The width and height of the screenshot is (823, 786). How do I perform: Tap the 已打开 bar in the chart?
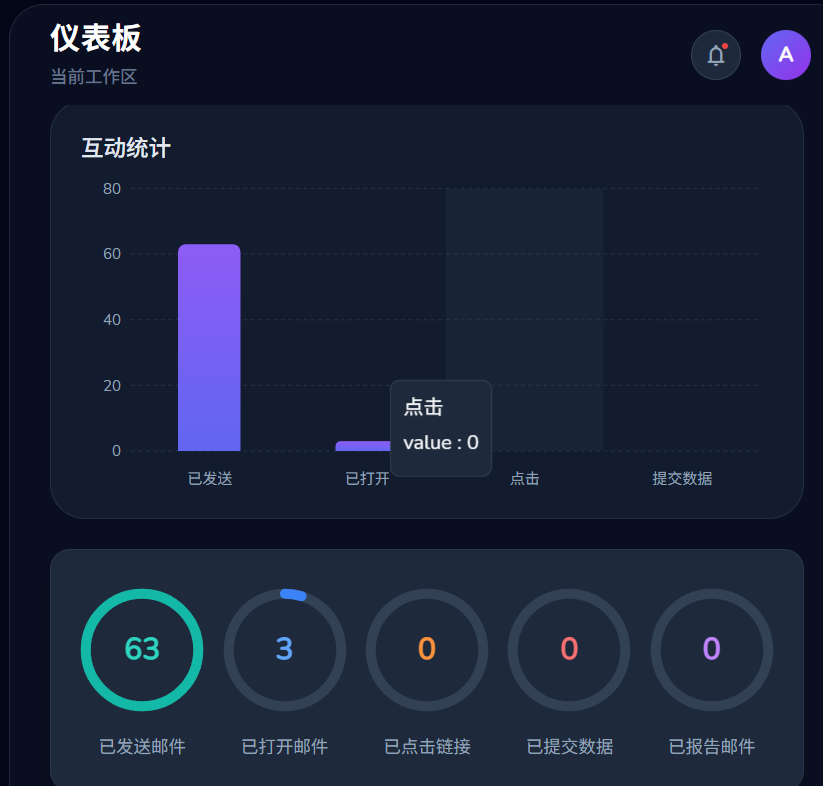tap(362, 446)
